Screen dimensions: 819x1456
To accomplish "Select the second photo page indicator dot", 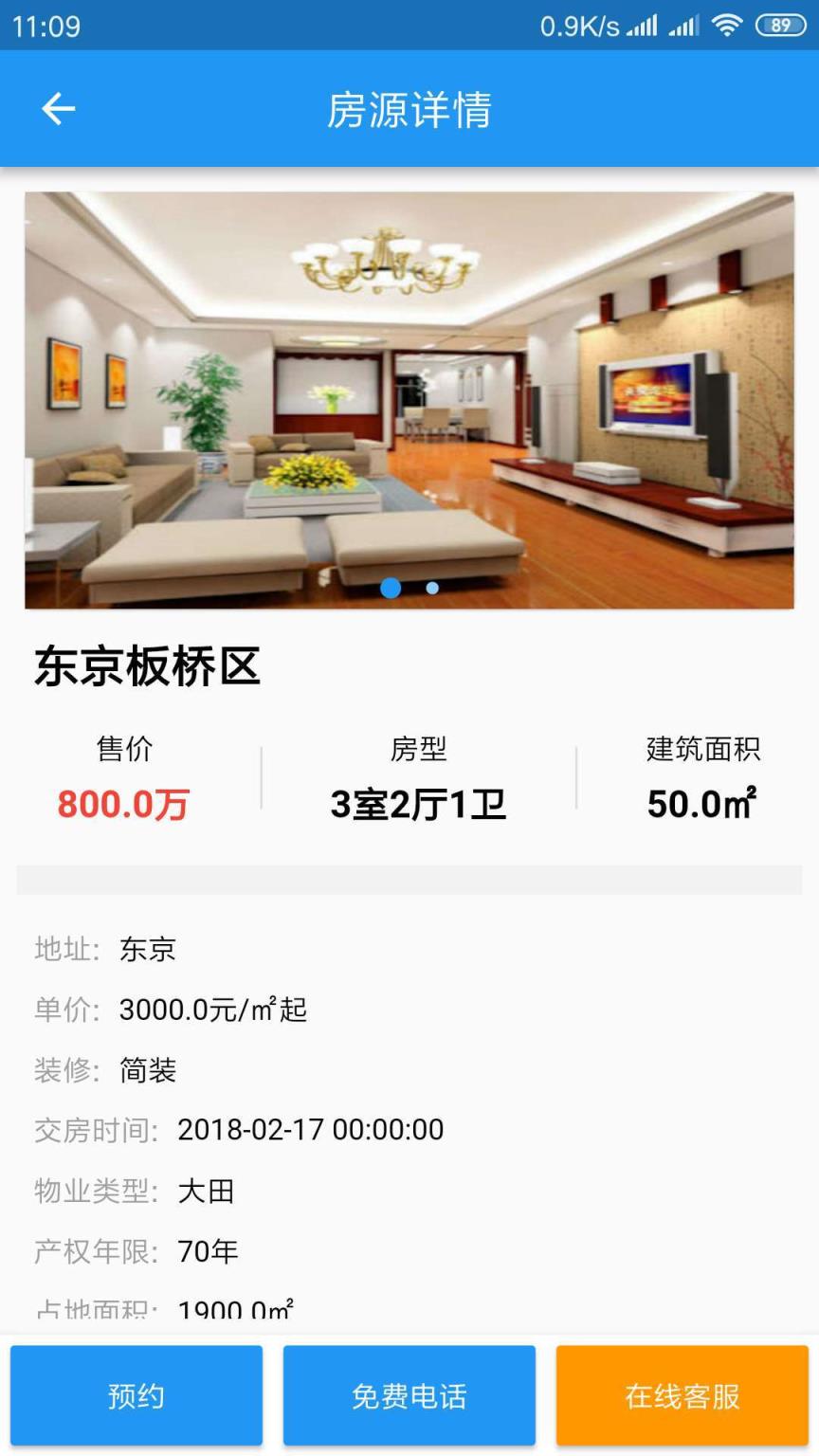I will (x=432, y=589).
